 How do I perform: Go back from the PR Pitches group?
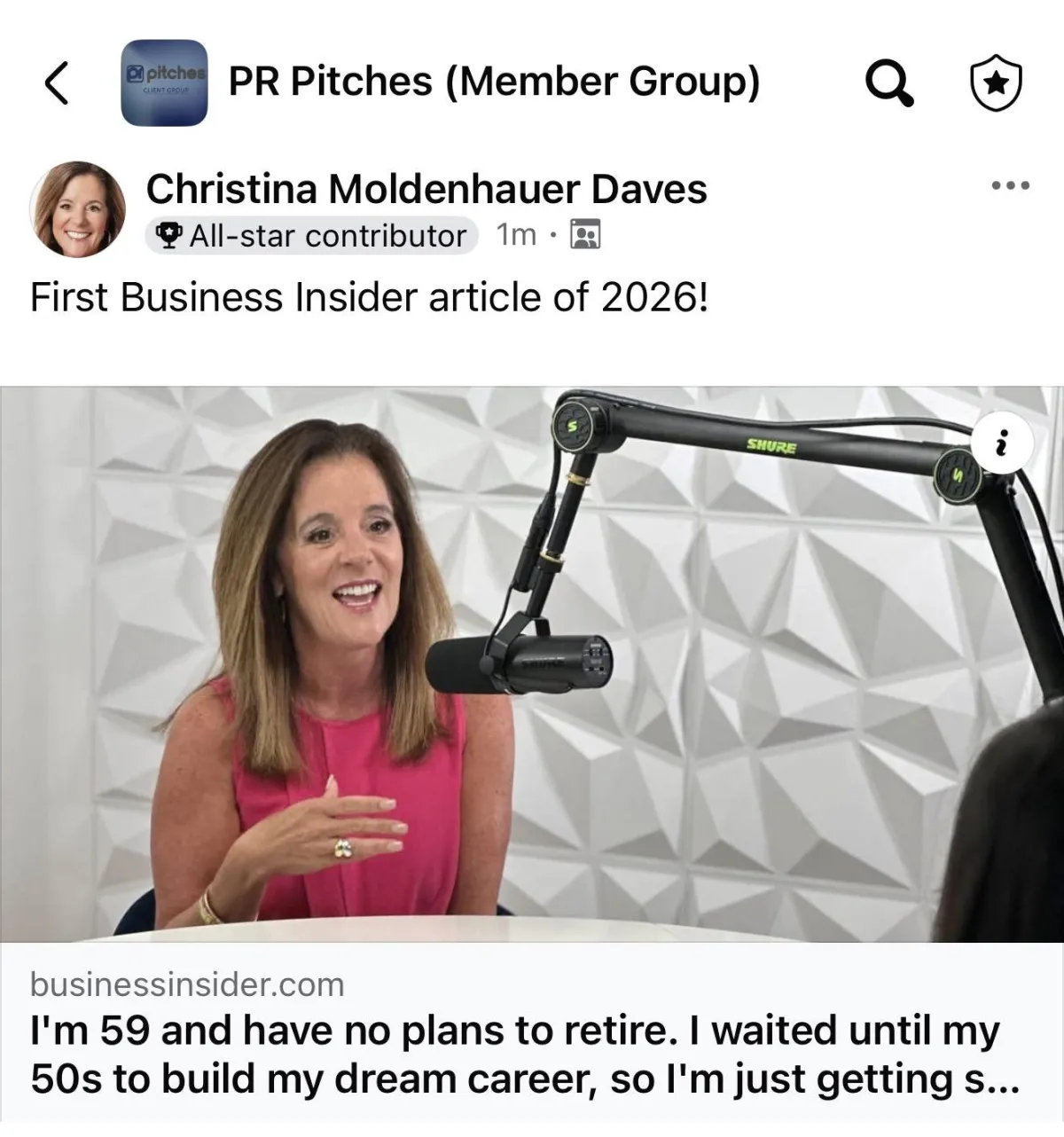tap(57, 82)
